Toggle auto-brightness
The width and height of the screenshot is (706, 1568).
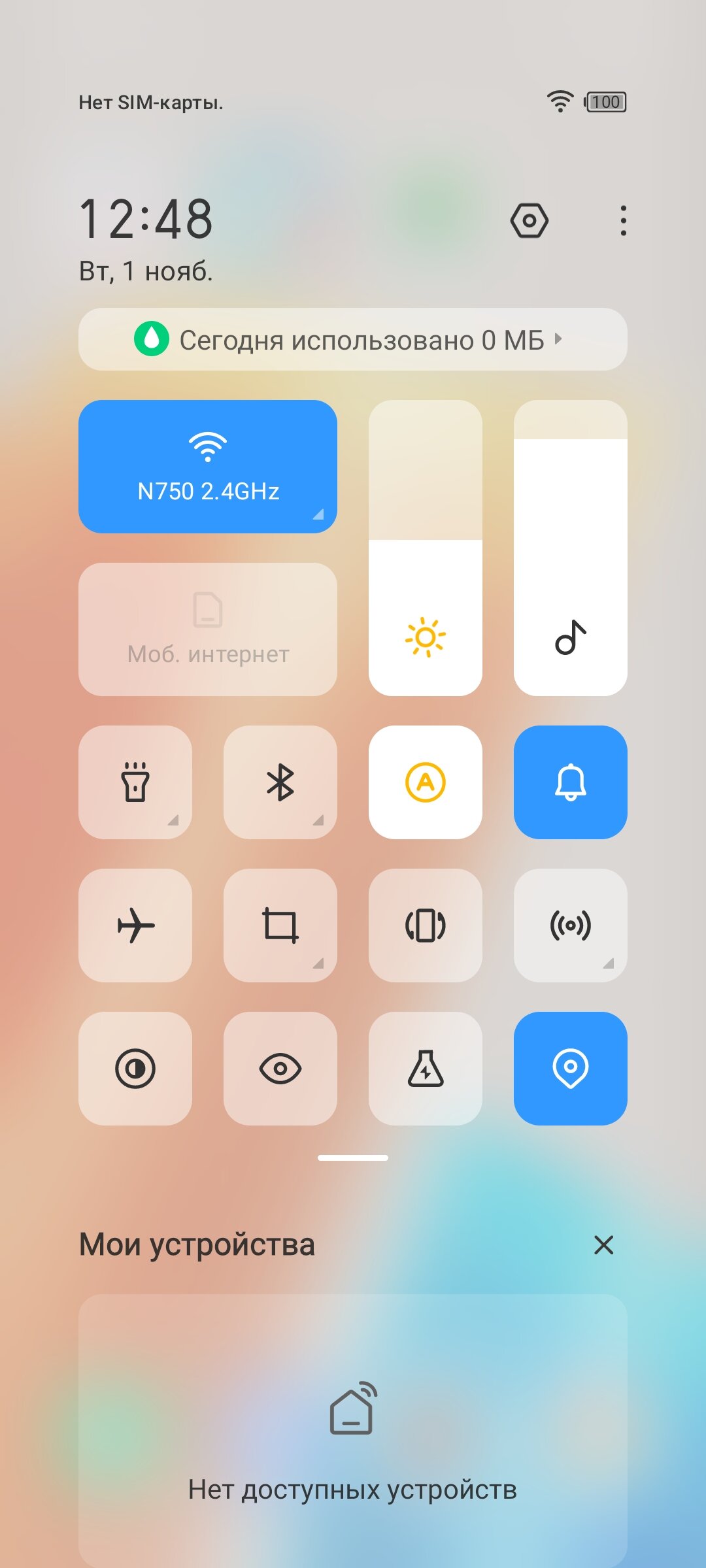[426, 782]
